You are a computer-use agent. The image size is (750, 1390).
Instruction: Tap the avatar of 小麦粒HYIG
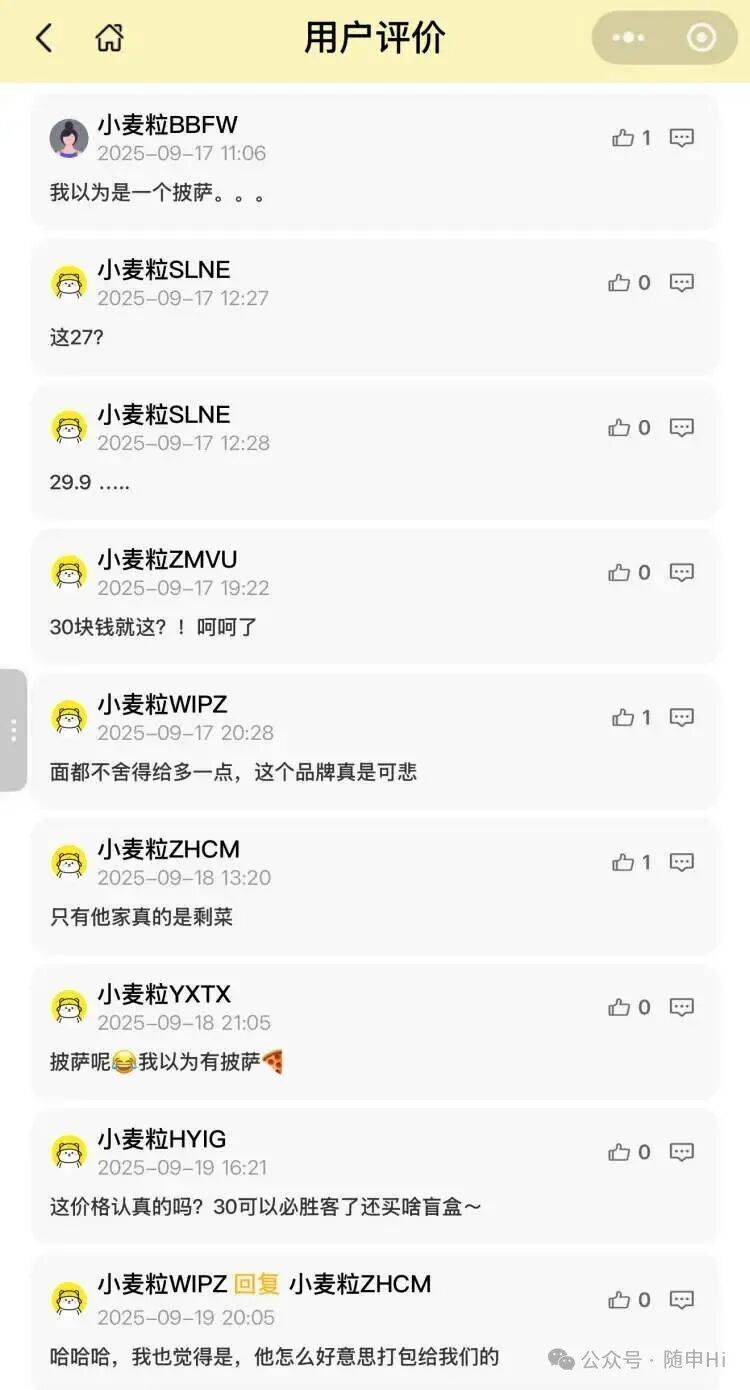click(68, 1152)
